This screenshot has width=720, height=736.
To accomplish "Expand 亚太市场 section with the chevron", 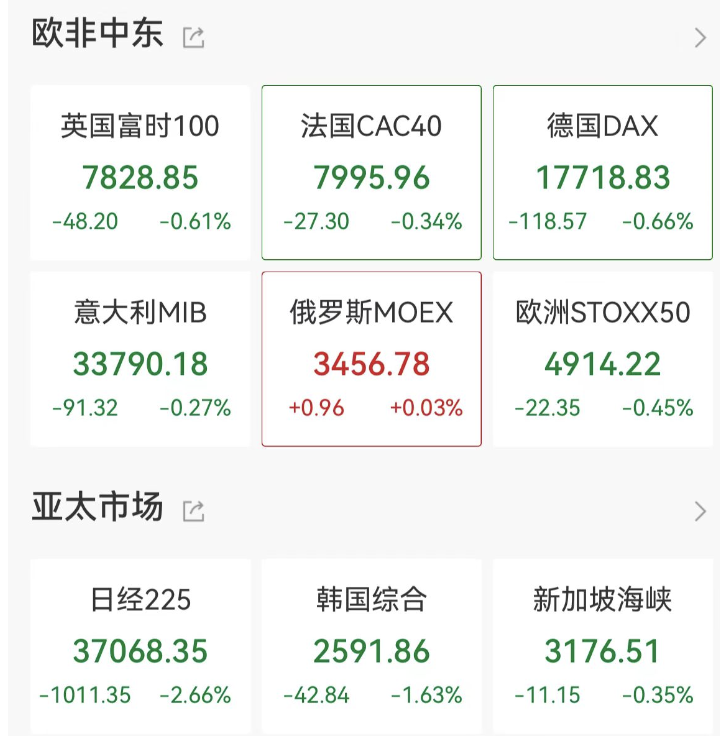I will 699,511.
